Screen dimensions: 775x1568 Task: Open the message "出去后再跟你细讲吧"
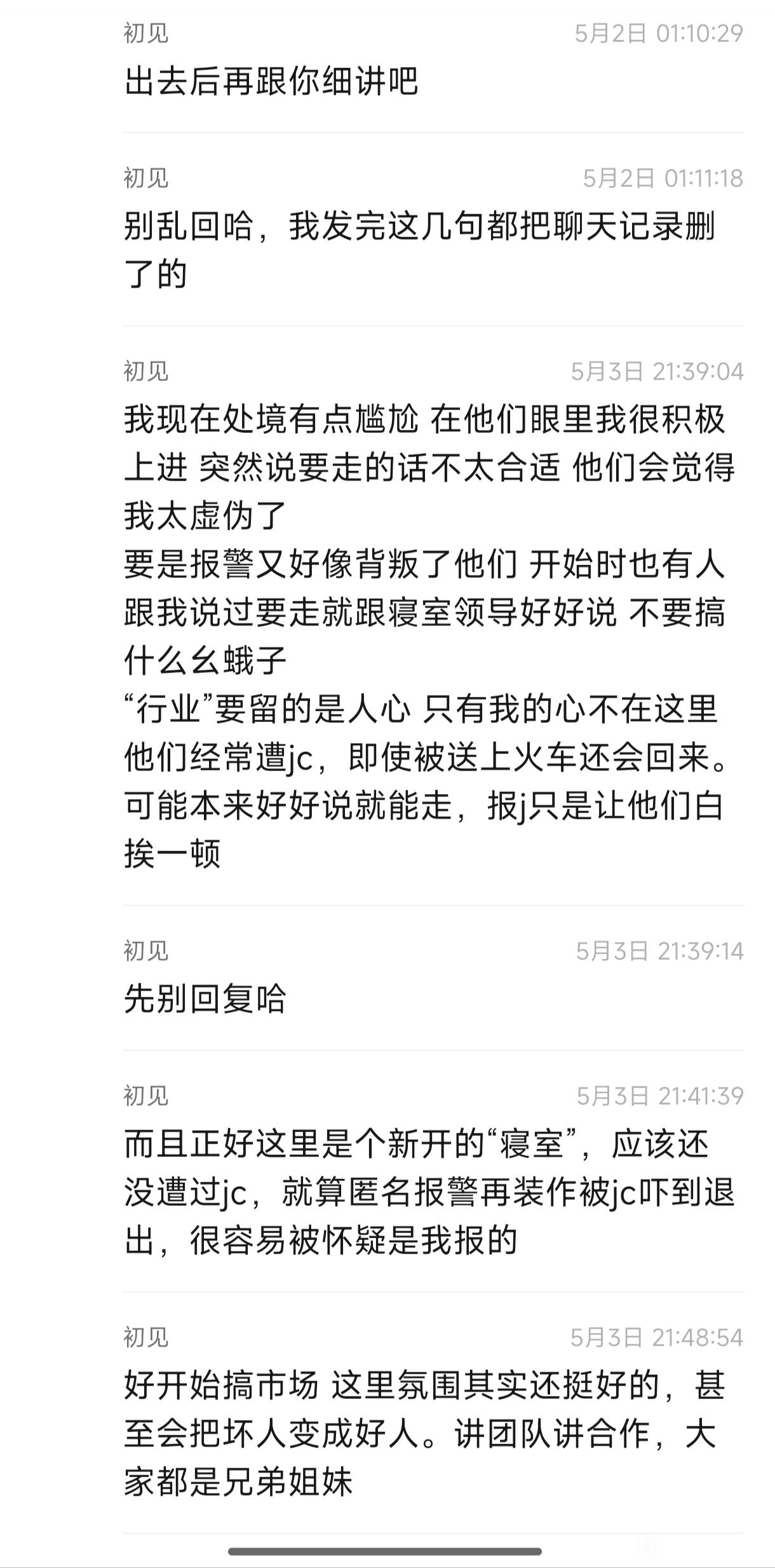pos(272,83)
